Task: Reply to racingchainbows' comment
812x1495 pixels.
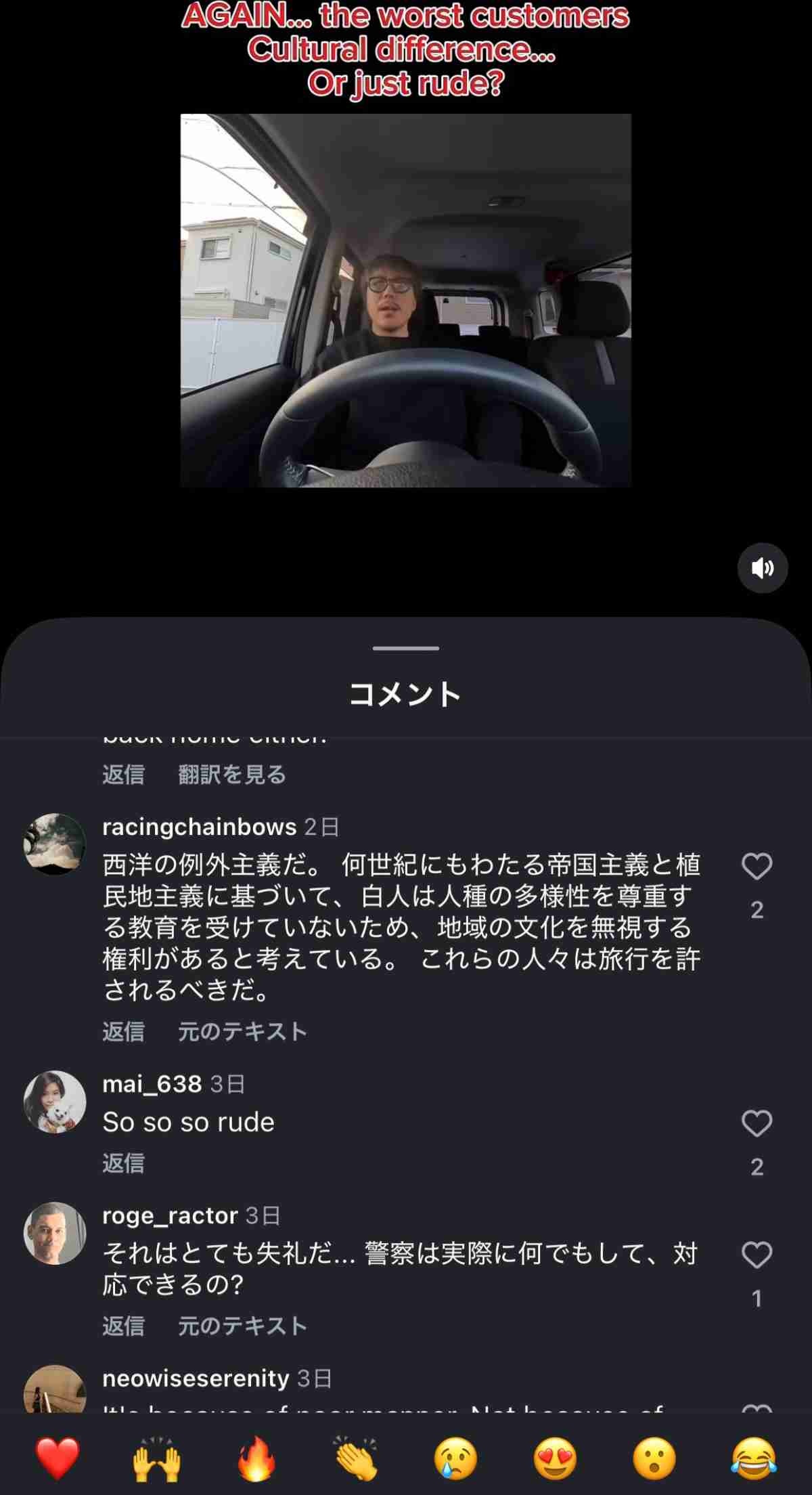Action: pos(123,1031)
